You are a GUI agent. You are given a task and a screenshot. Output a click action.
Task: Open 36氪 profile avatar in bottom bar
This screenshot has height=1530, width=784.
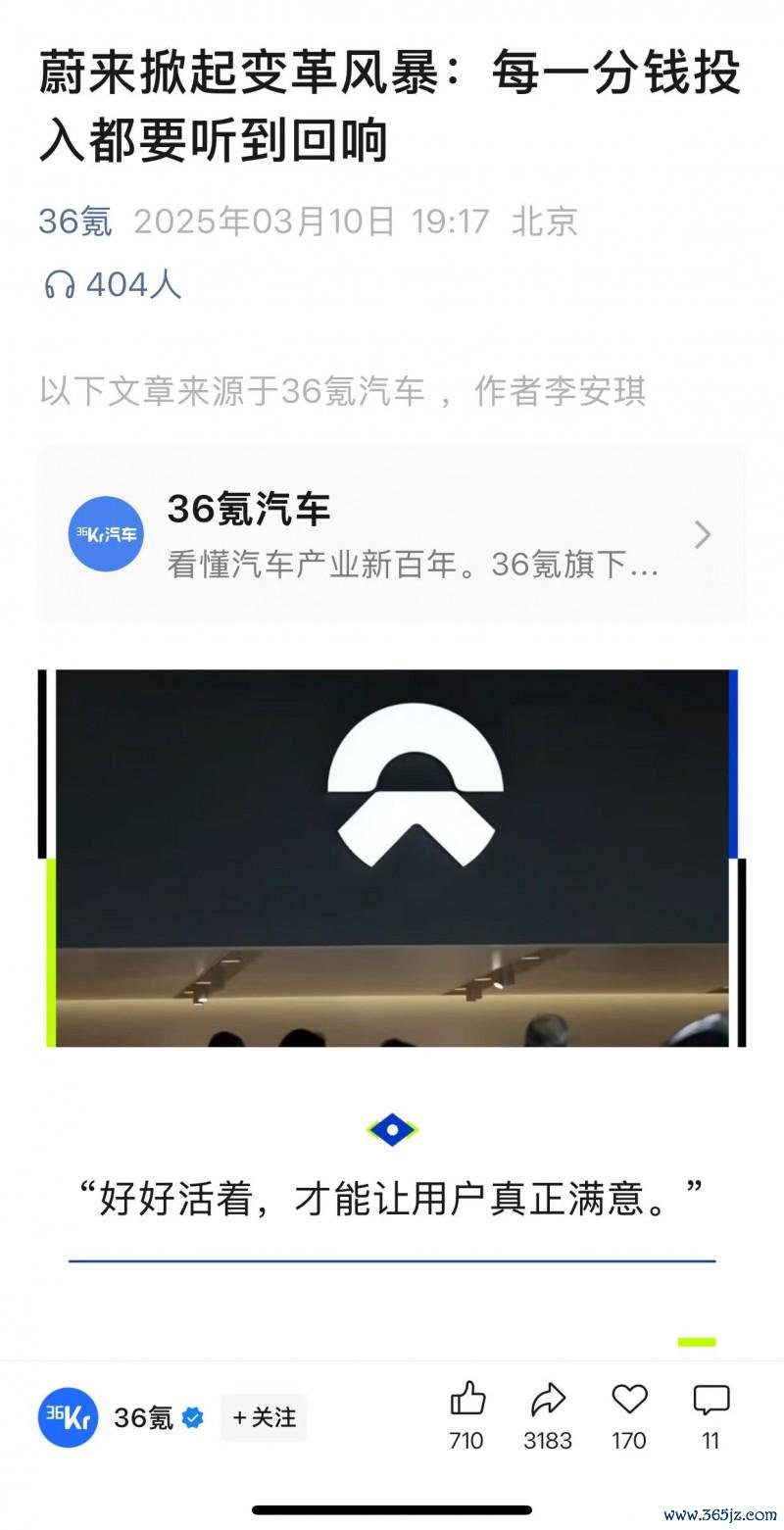(x=69, y=1417)
